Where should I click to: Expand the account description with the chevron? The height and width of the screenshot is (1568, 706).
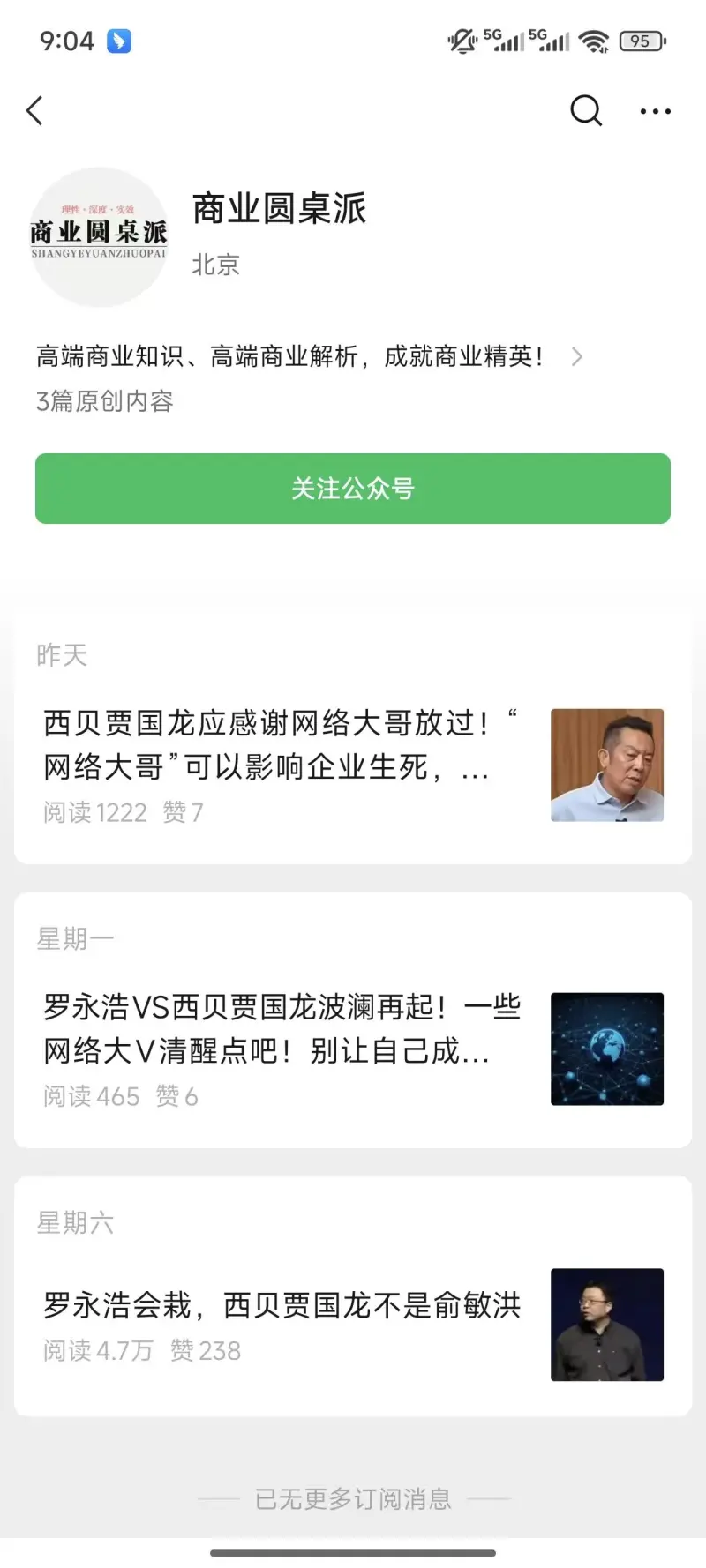576,357
